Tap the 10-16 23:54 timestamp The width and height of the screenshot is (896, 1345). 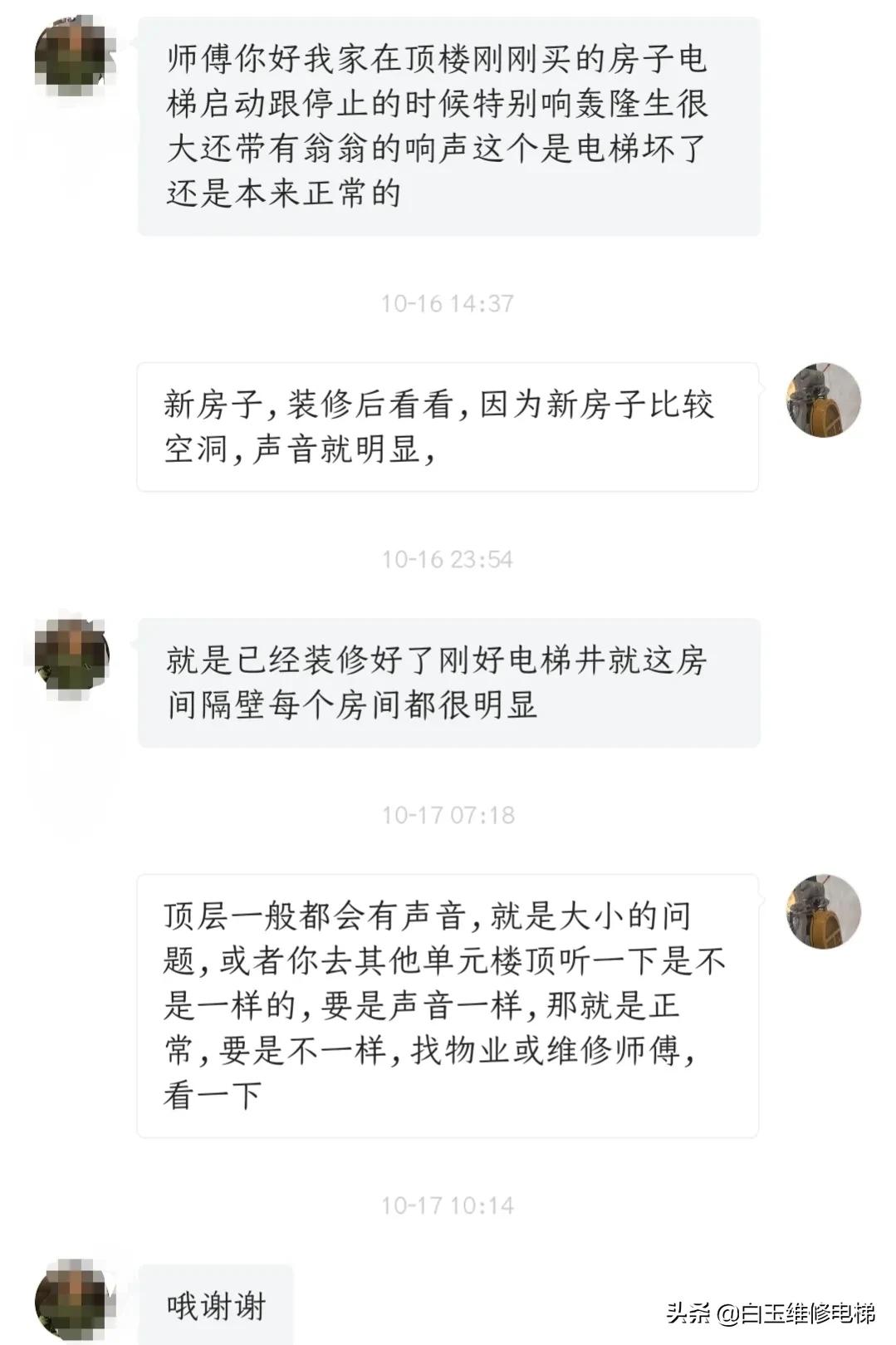[448, 560]
